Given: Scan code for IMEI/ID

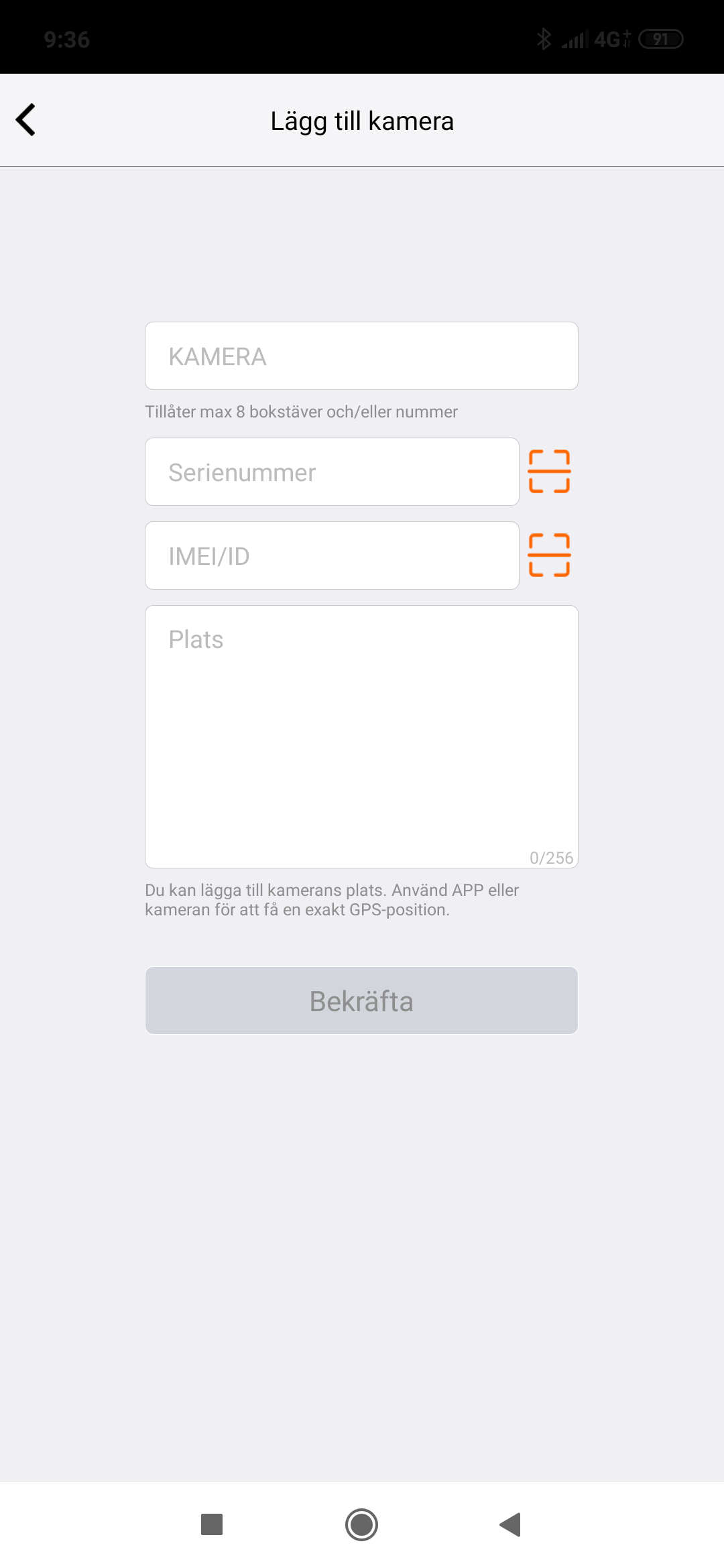Looking at the screenshot, I should tap(549, 556).
